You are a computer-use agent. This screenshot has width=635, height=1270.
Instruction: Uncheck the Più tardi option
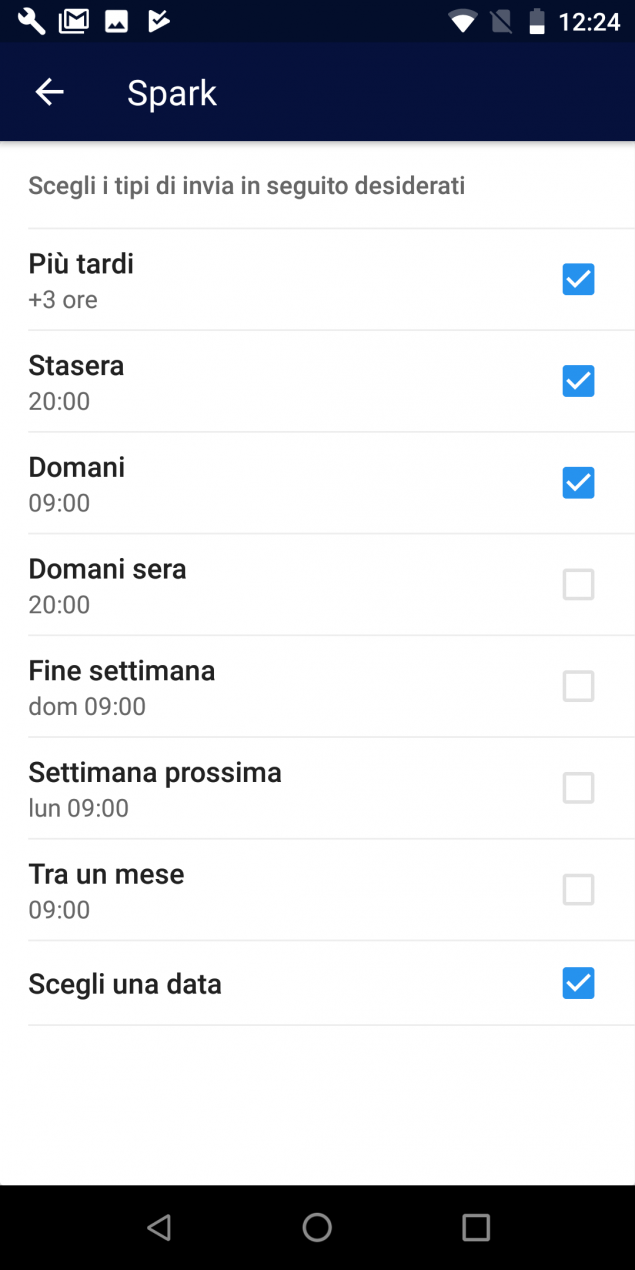[x=578, y=279]
